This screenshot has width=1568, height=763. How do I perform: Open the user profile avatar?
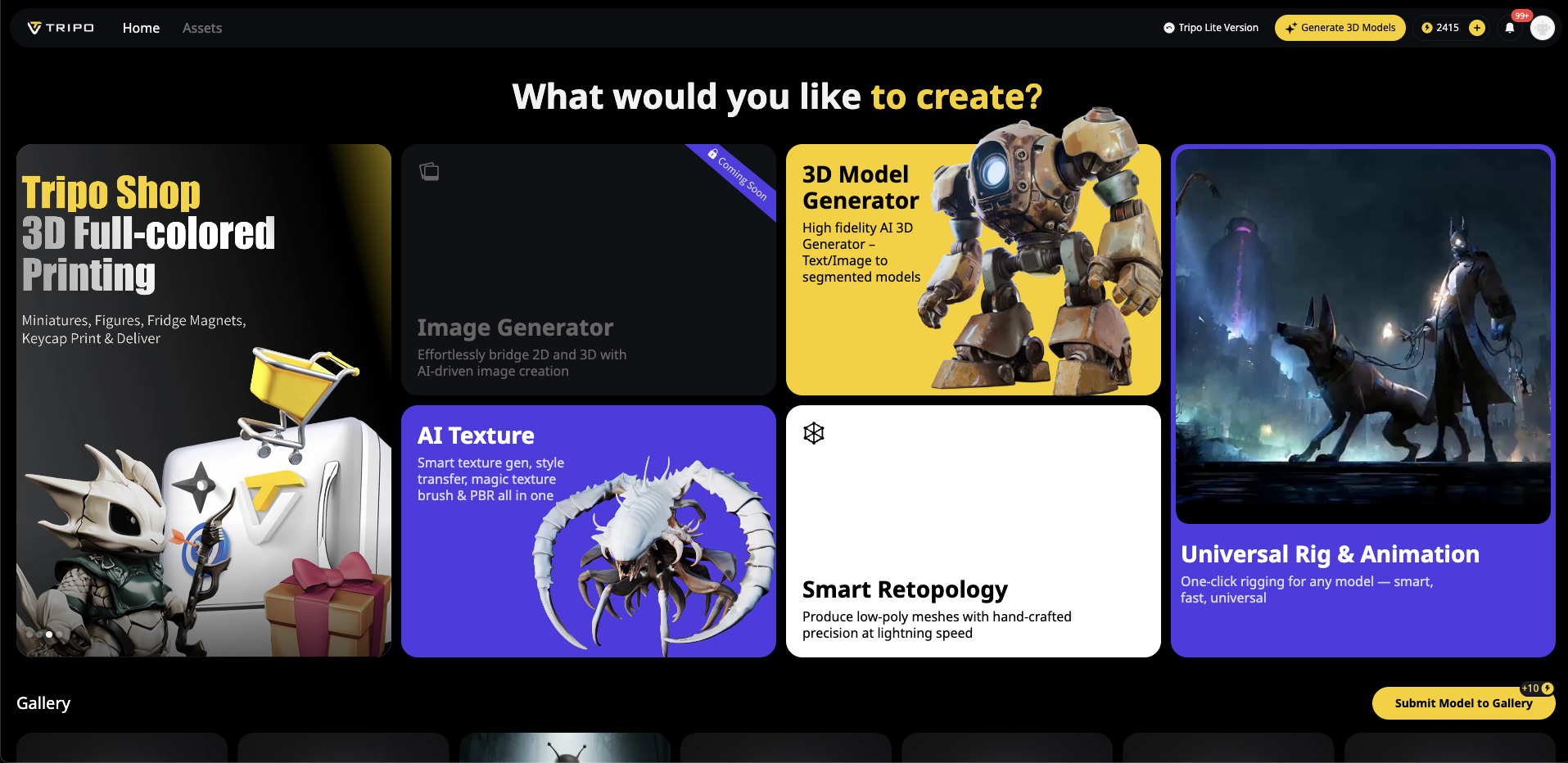coord(1543,28)
